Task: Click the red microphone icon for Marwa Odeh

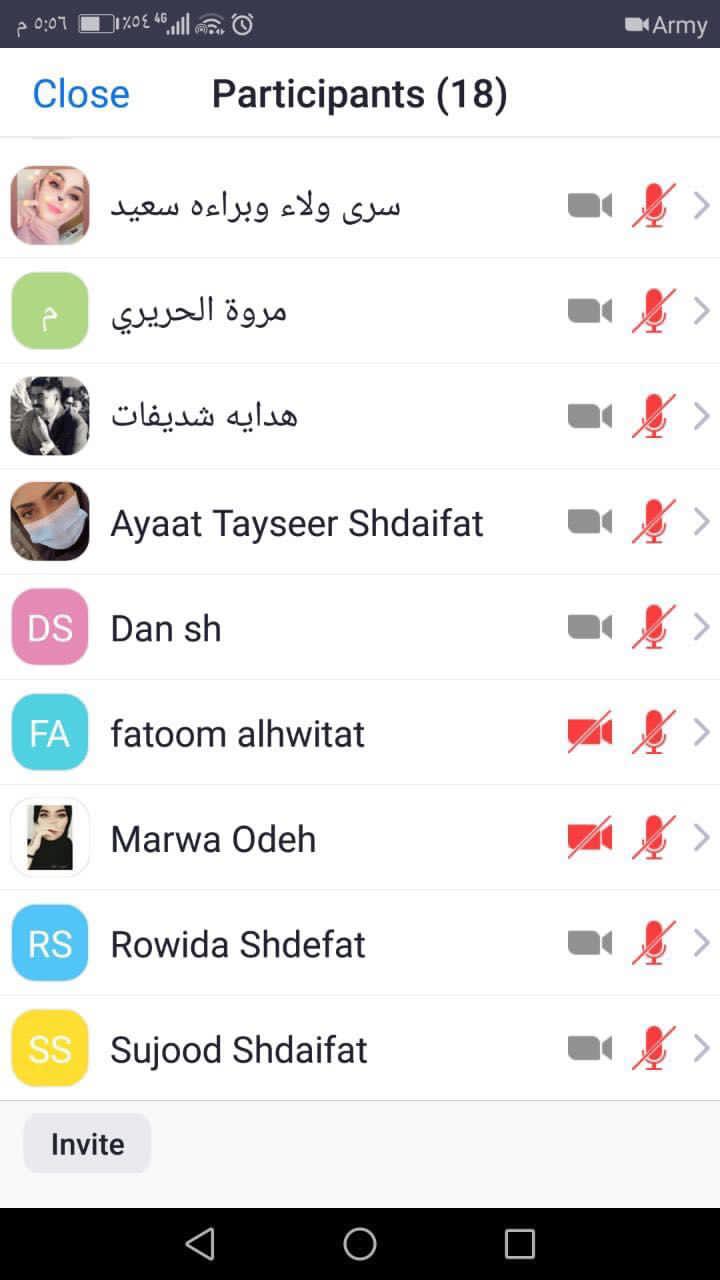Action: [x=653, y=837]
